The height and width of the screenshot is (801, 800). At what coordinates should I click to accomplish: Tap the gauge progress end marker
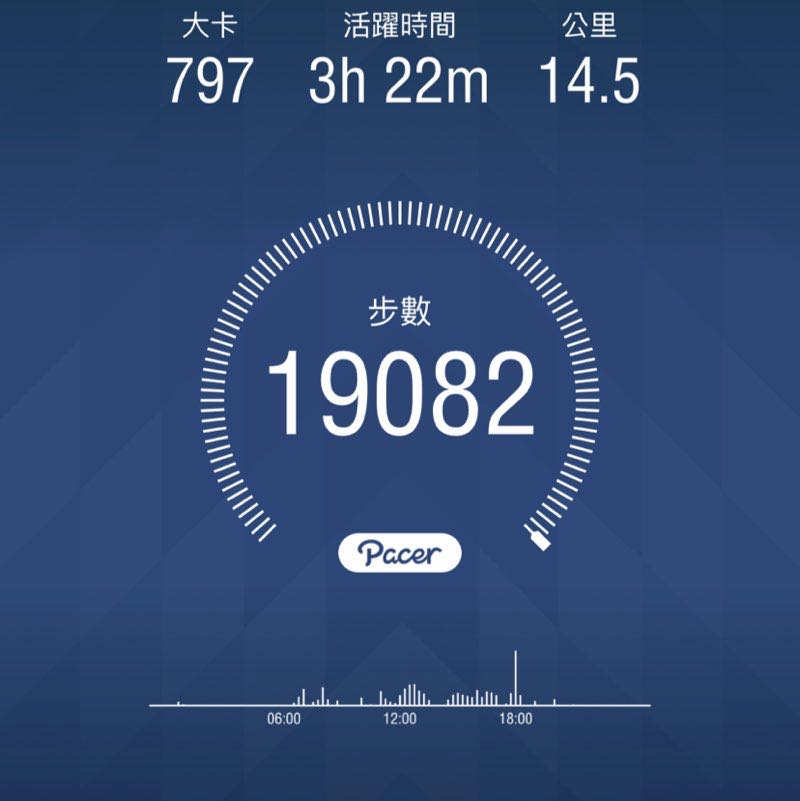pos(541,540)
